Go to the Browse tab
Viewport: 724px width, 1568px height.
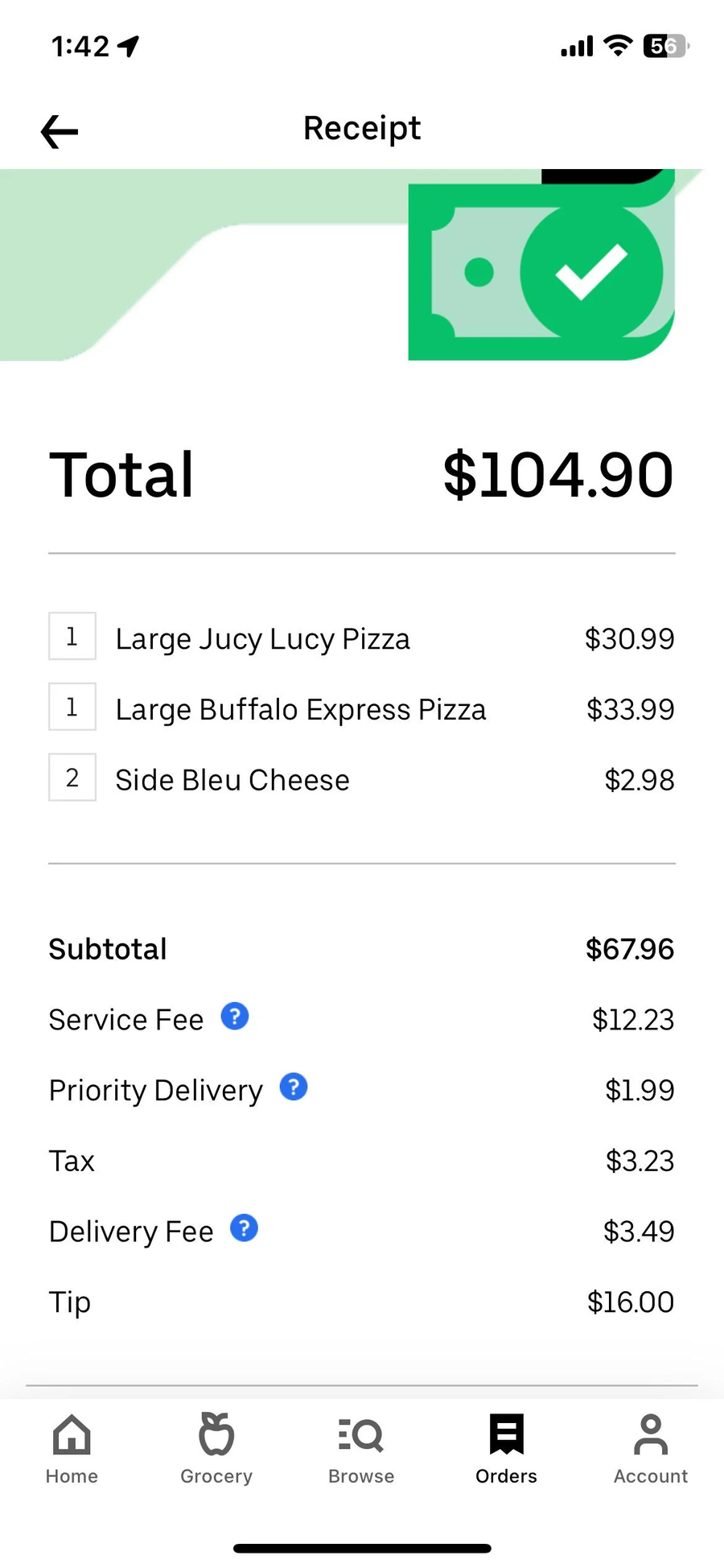click(x=361, y=1449)
